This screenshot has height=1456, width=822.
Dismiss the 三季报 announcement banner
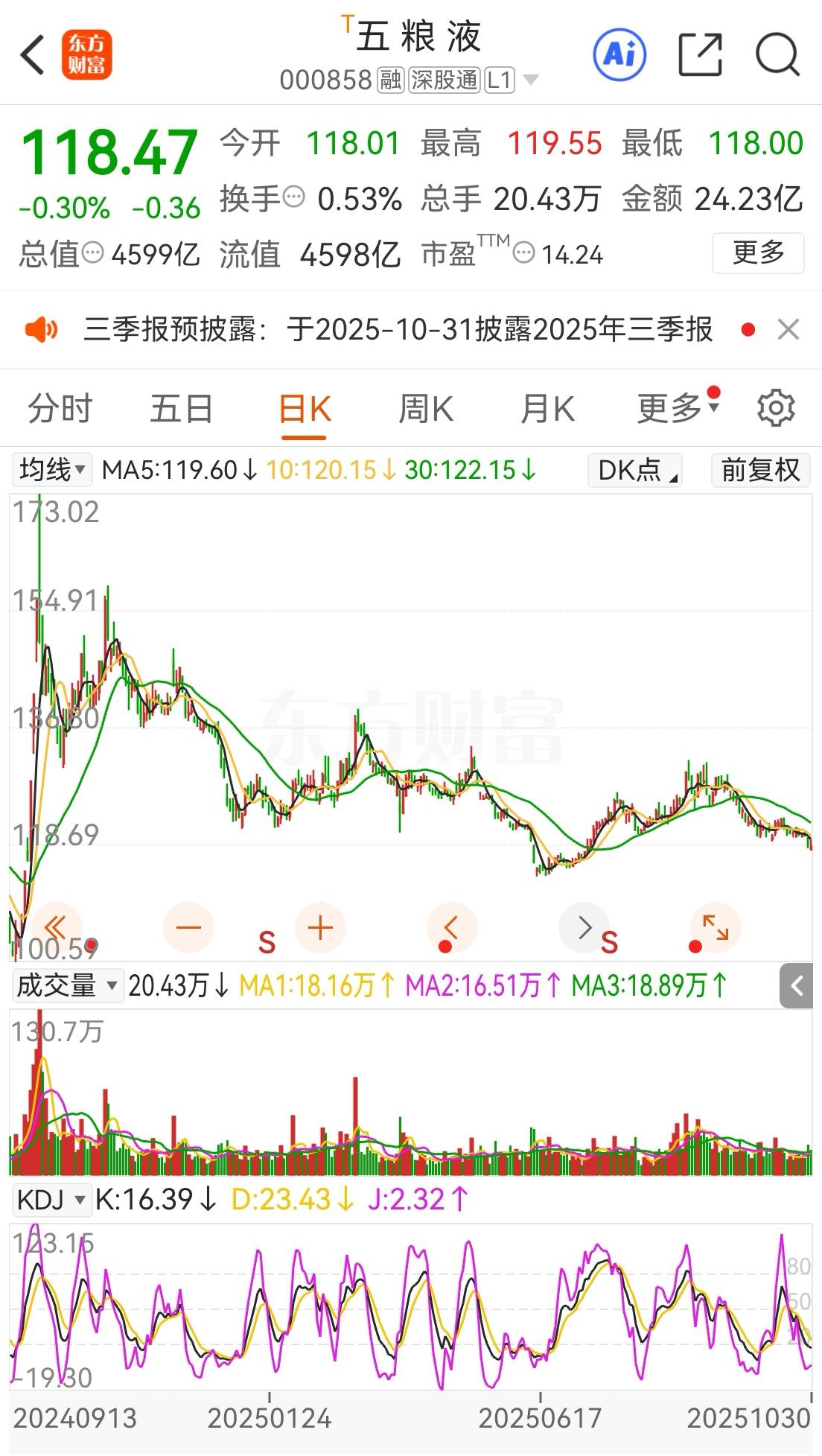pyautogui.click(x=786, y=328)
